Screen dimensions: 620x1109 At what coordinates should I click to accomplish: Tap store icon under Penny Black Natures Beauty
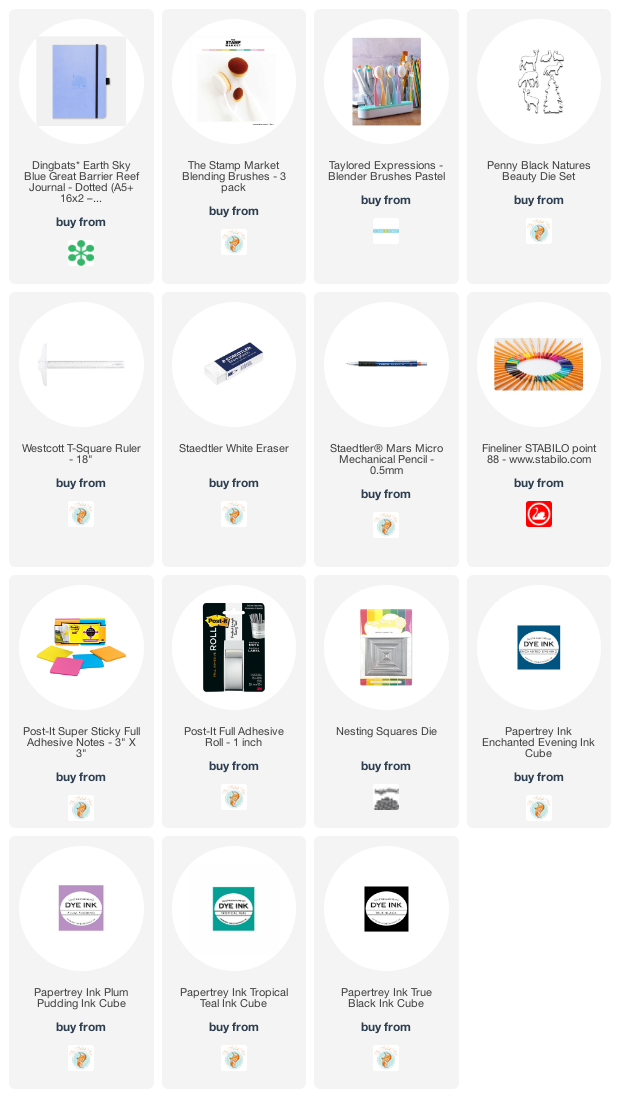[539, 231]
